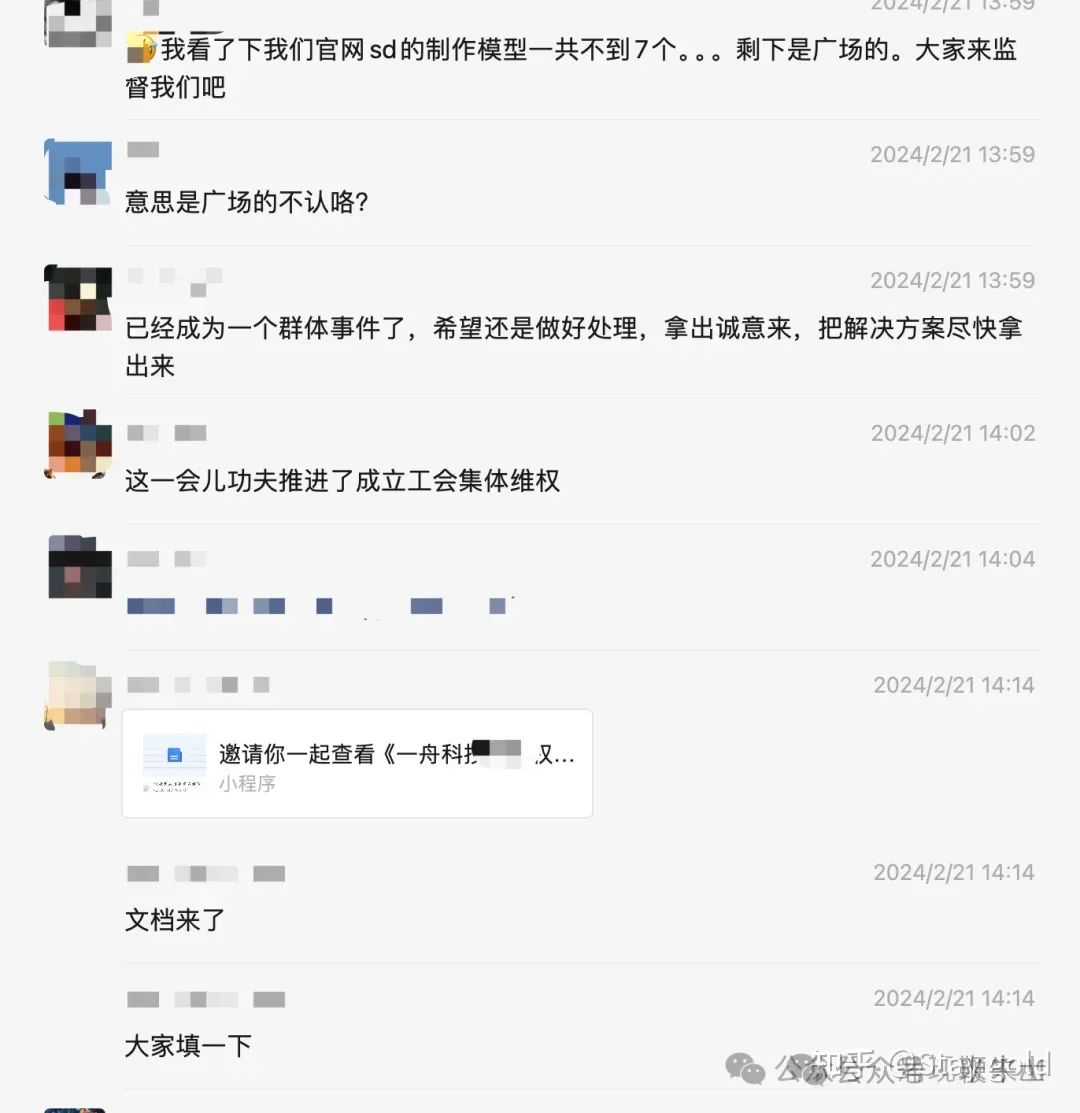This screenshot has width=1080, height=1113.
Task: Tap the timestamp 2024/2/21 14:04
Action: click(x=952, y=559)
